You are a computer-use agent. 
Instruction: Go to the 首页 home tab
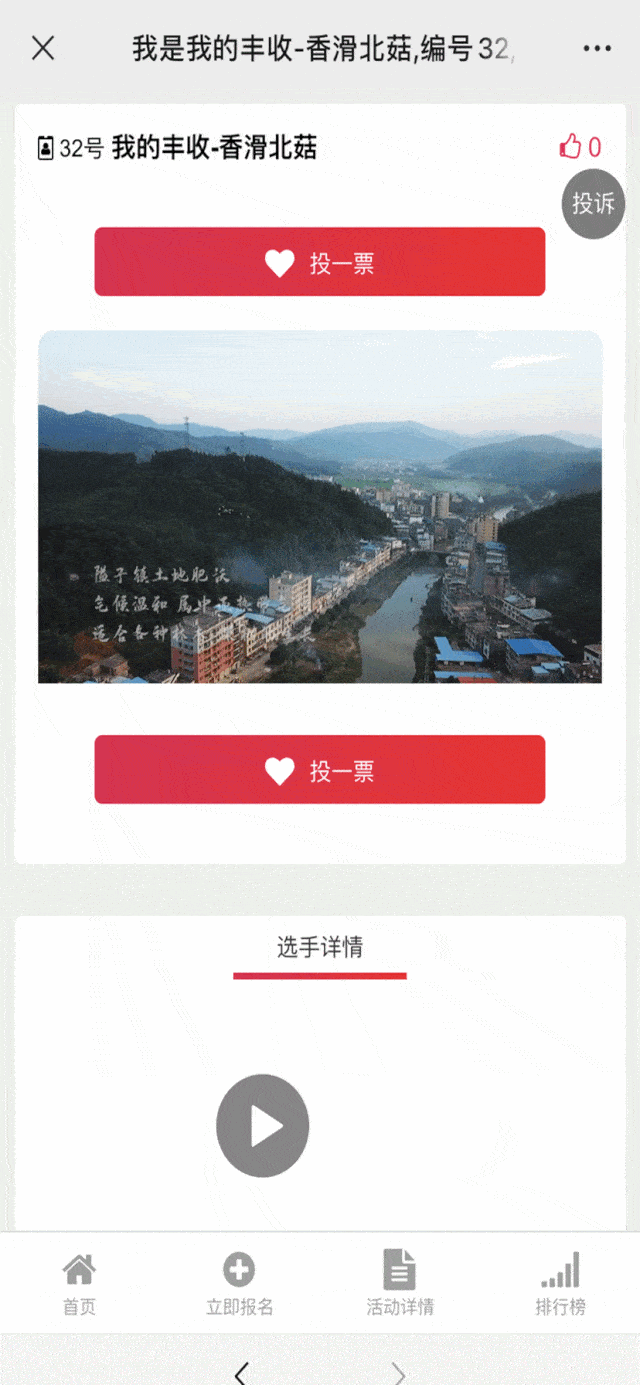79,1284
